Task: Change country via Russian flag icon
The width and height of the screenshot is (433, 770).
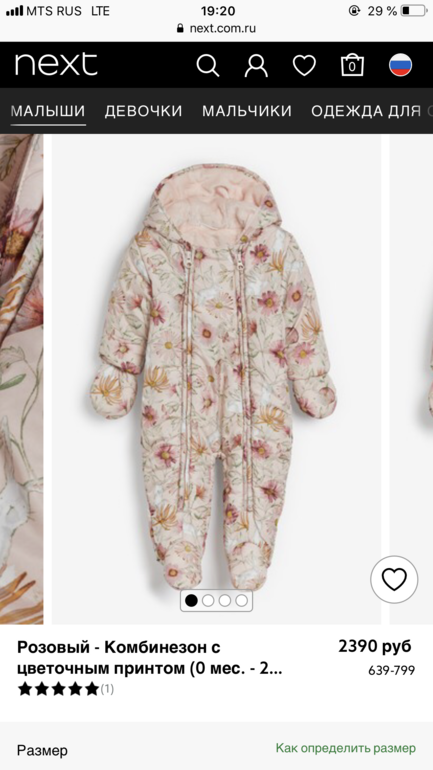Action: tap(401, 65)
